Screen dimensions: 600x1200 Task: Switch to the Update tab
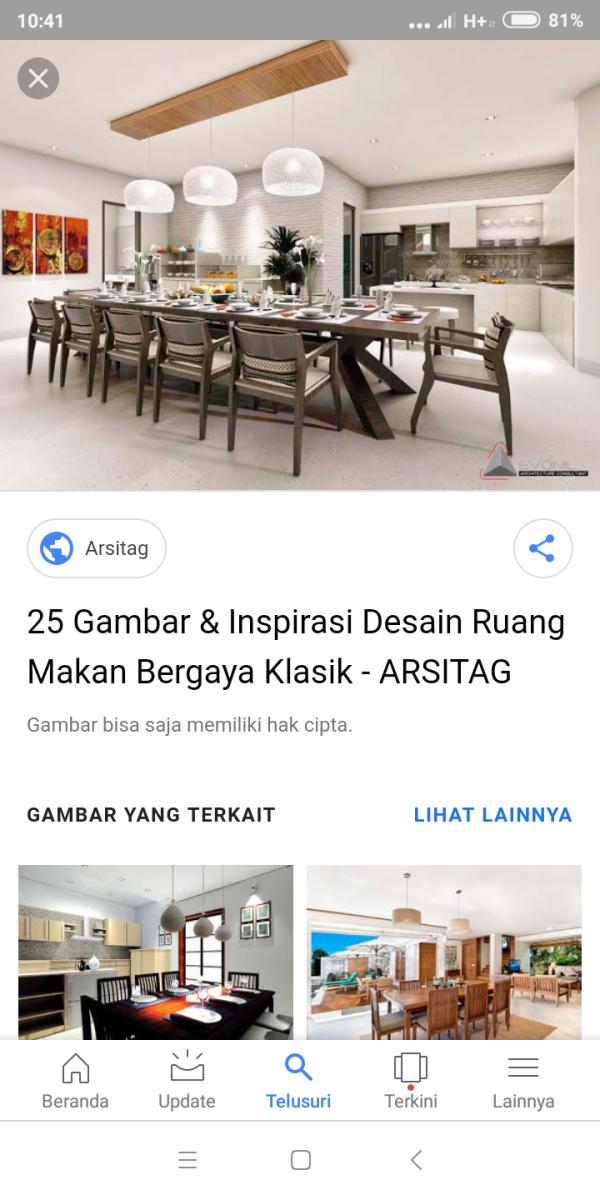(187, 1082)
